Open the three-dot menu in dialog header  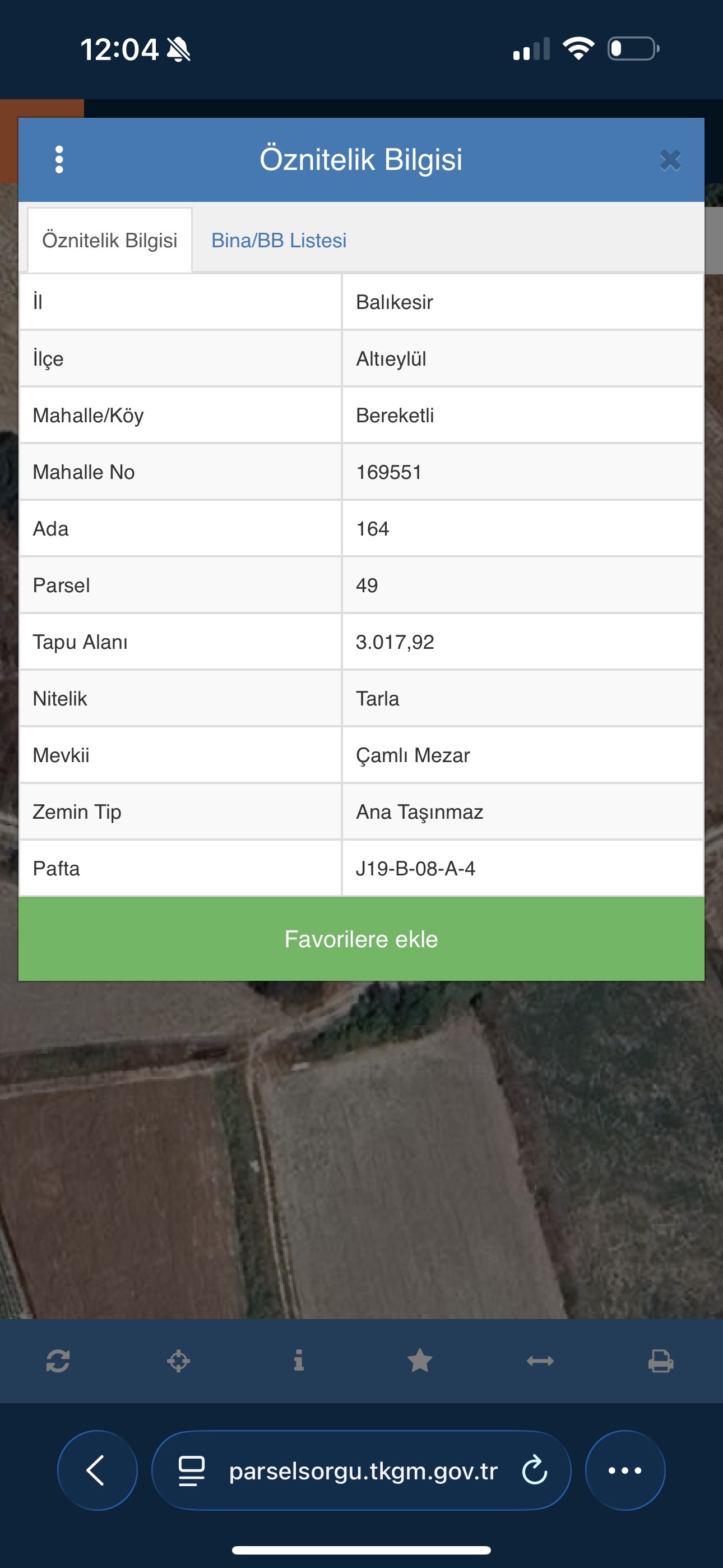[59, 159]
